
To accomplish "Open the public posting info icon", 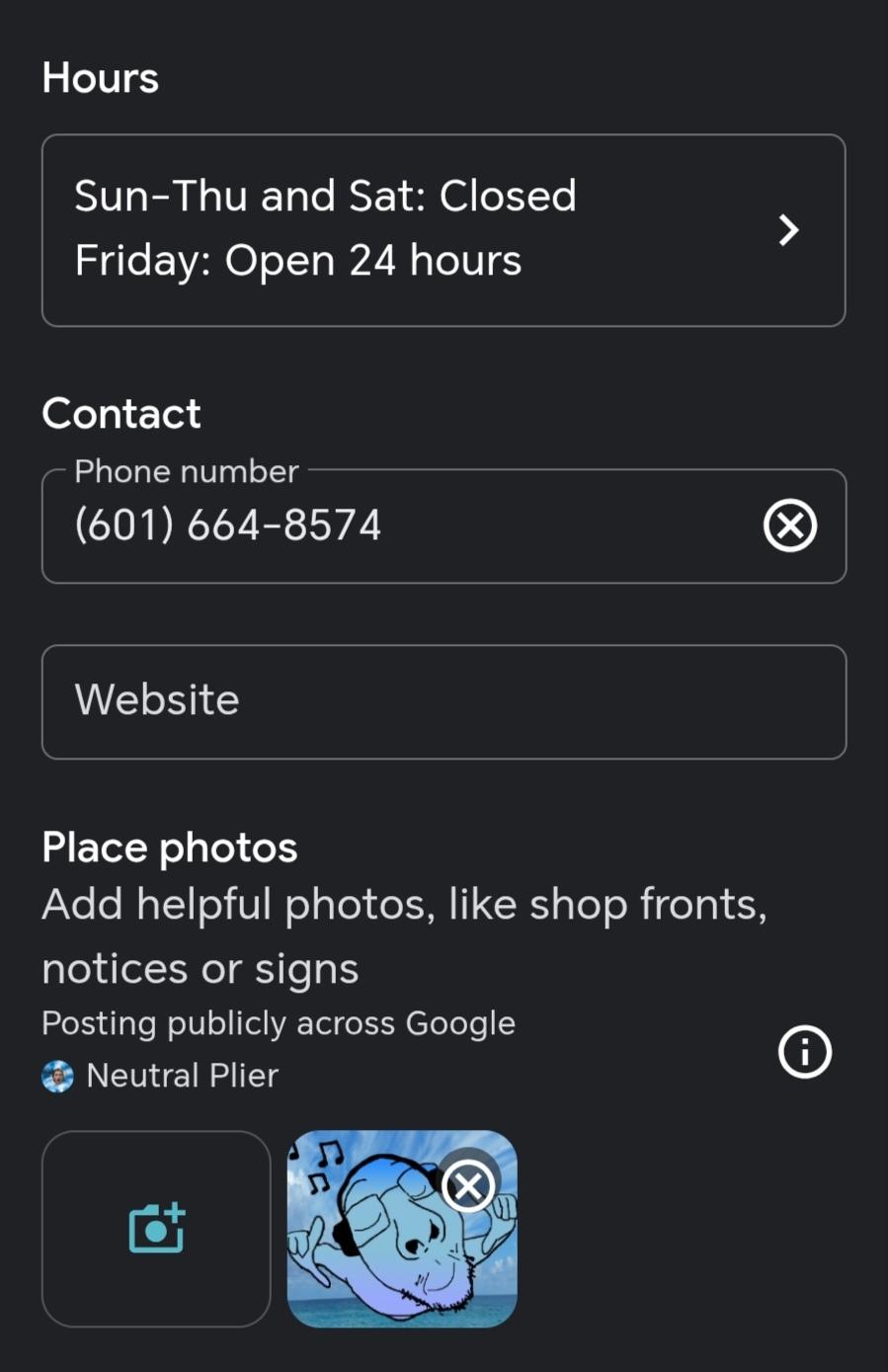I will pyautogui.click(x=805, y=1051).
